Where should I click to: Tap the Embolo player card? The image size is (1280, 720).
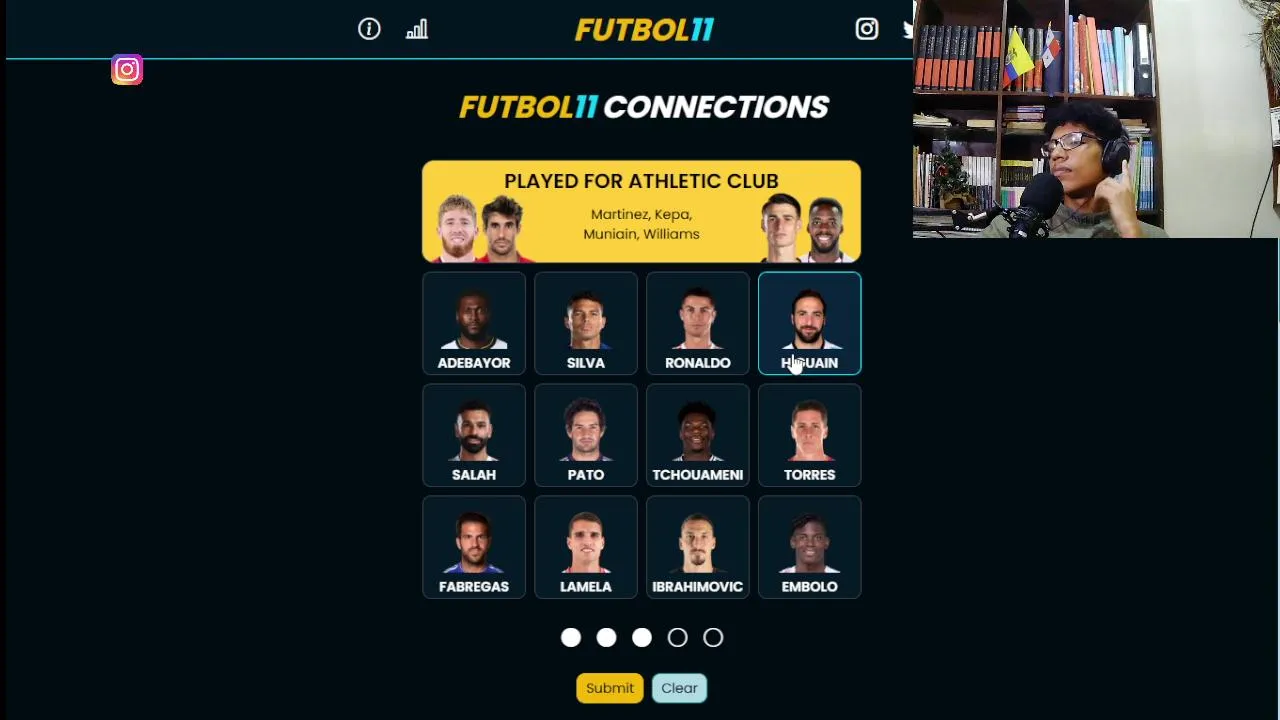pos(810,547)
